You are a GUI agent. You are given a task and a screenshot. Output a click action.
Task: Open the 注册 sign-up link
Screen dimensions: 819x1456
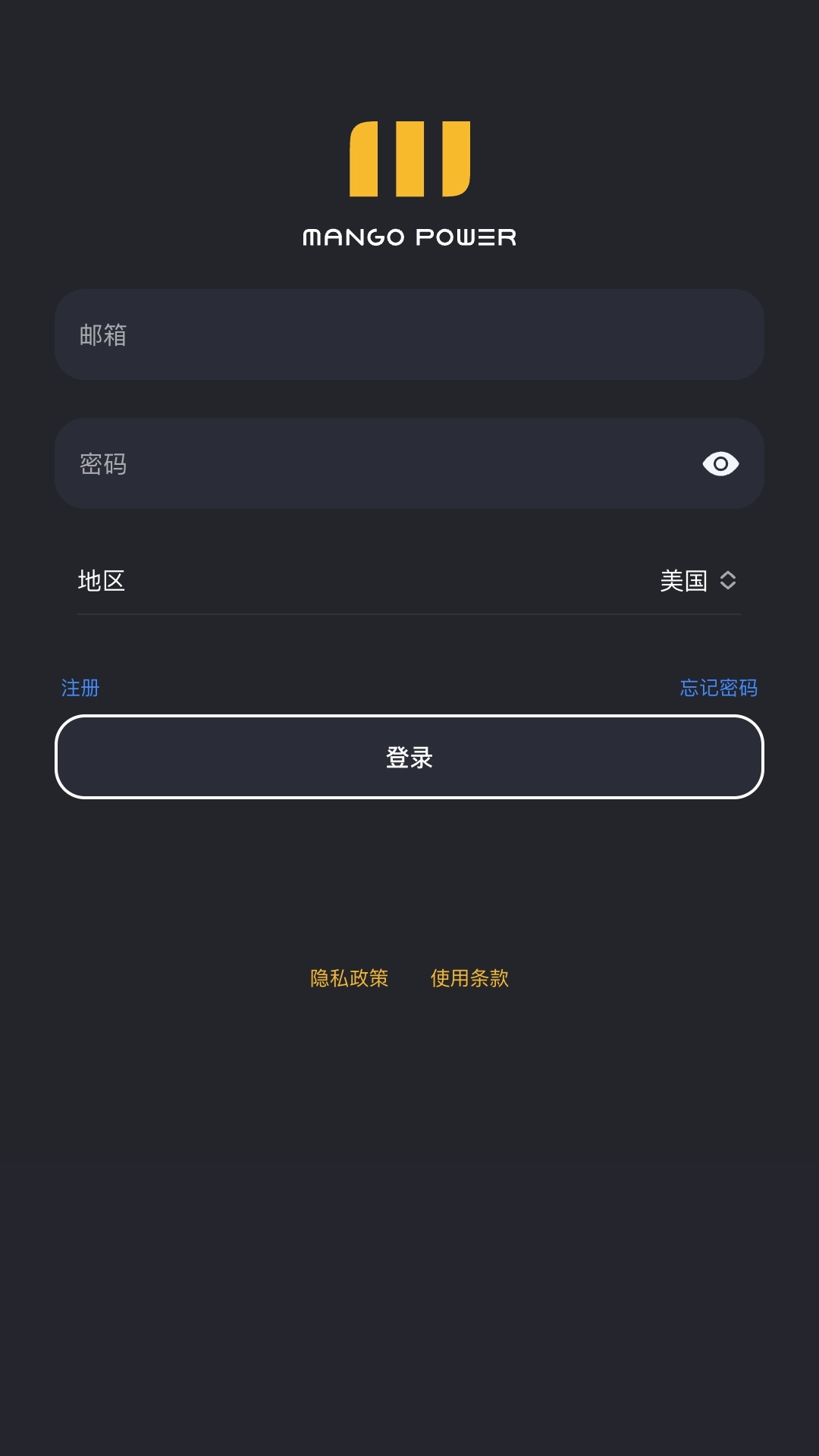(x=80, y=688)
